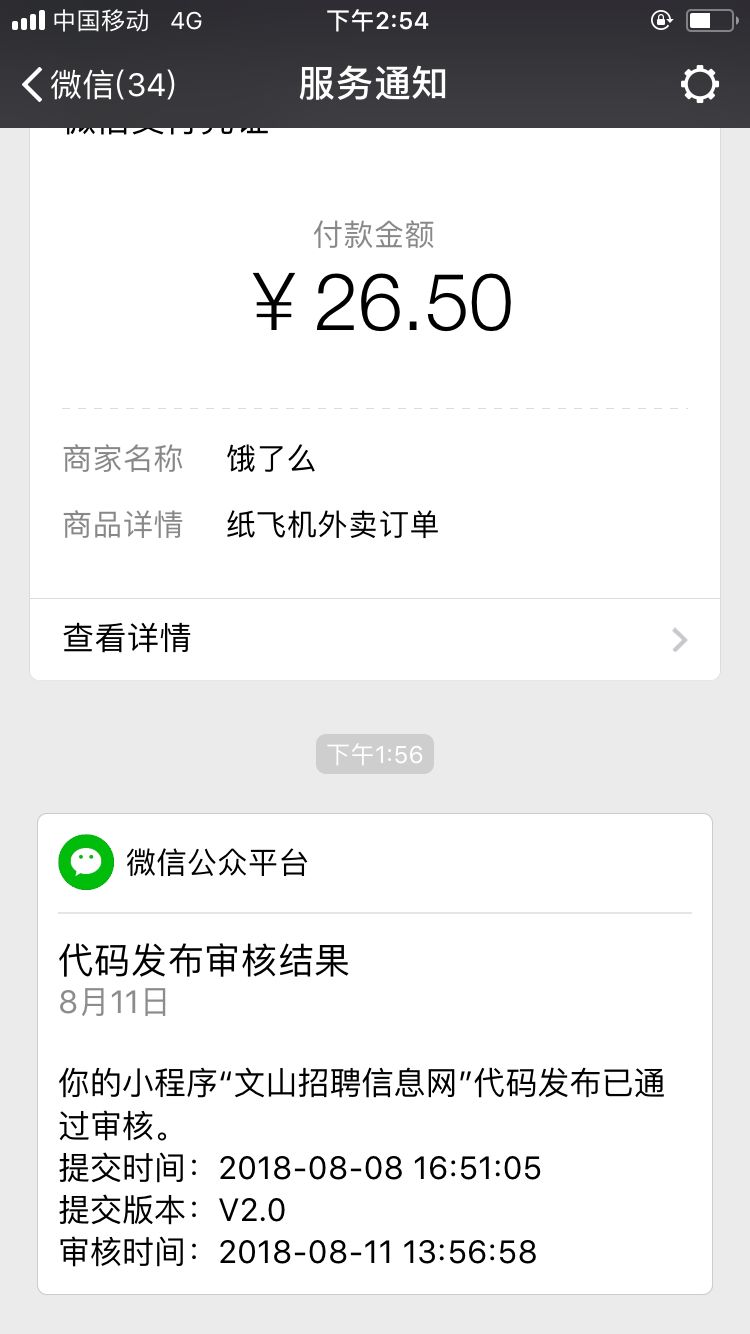Image resolution: width=750 pixels, height=1334 pixels.
Task: Open 查看详情 for the 饿了么 payment
Action: pos(375,639)
